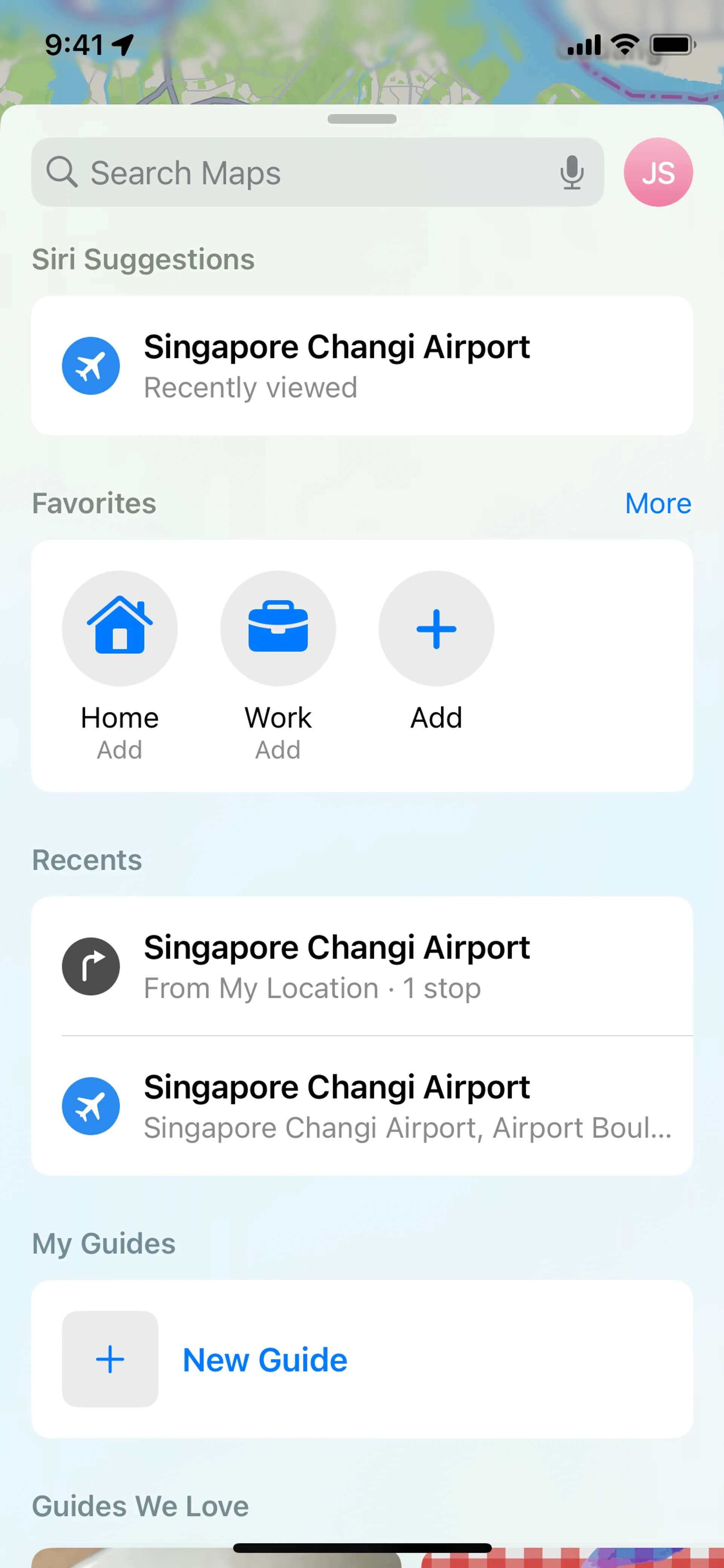The height and width of the screenshot is (1568, 724).
Task: Create a New Guide
Action: tap(265, 1359)
